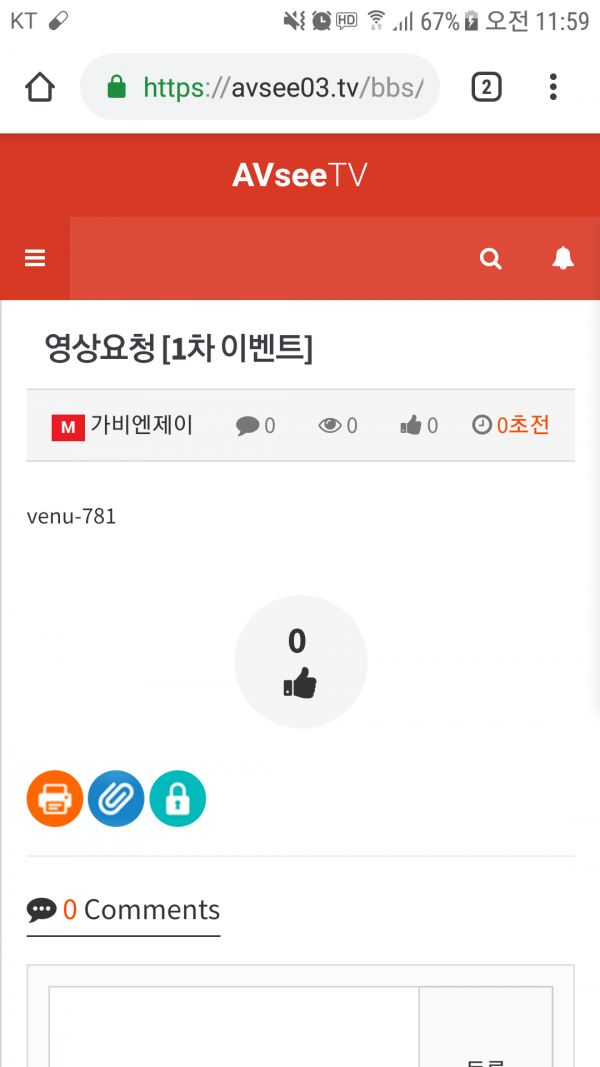This screenshot has width=600, height=1067.
Task: Open the notifications bell
Action: [x=563, y=259]
